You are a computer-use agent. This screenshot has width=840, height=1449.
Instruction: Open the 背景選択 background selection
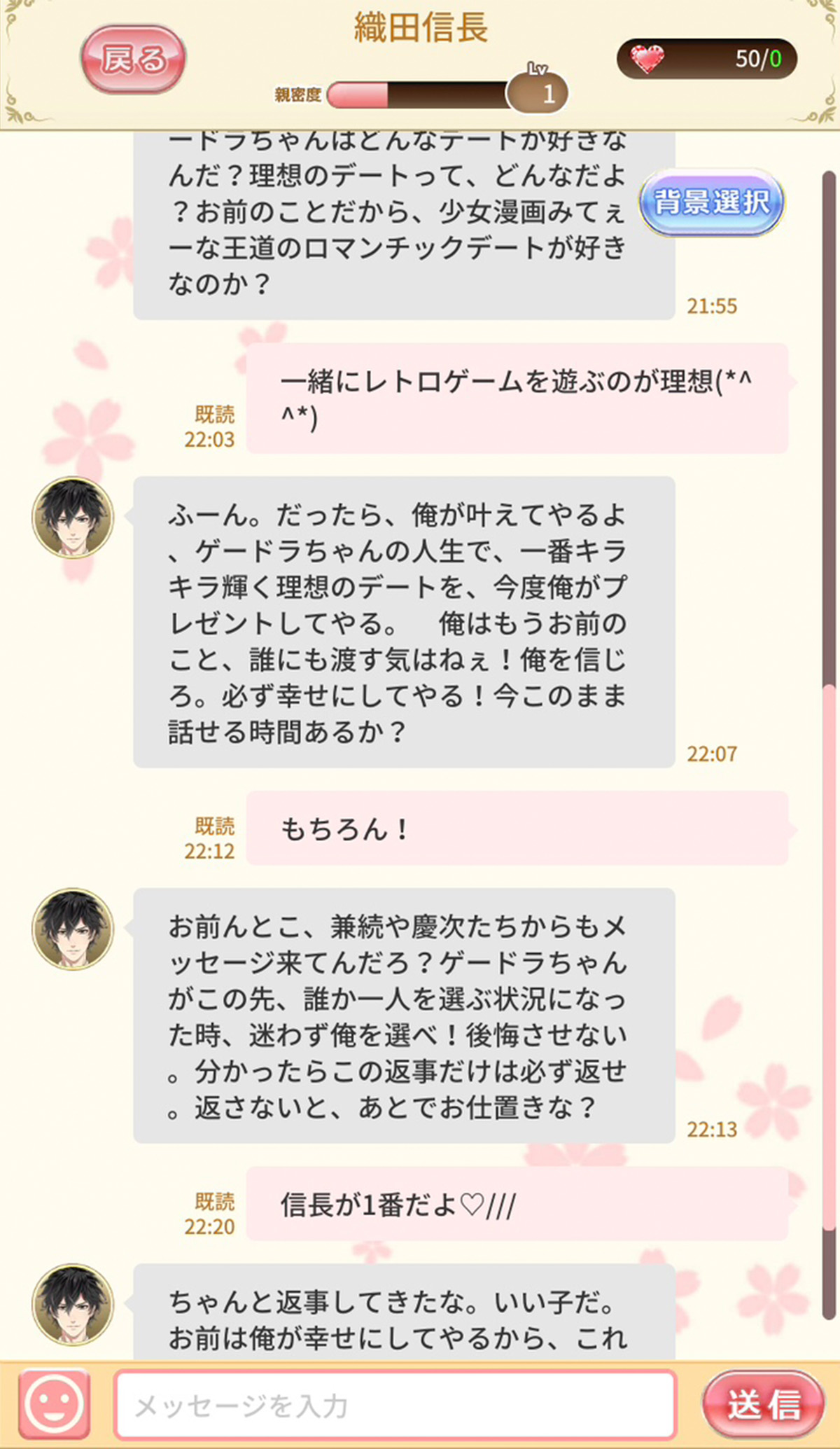tap(711, 202)
